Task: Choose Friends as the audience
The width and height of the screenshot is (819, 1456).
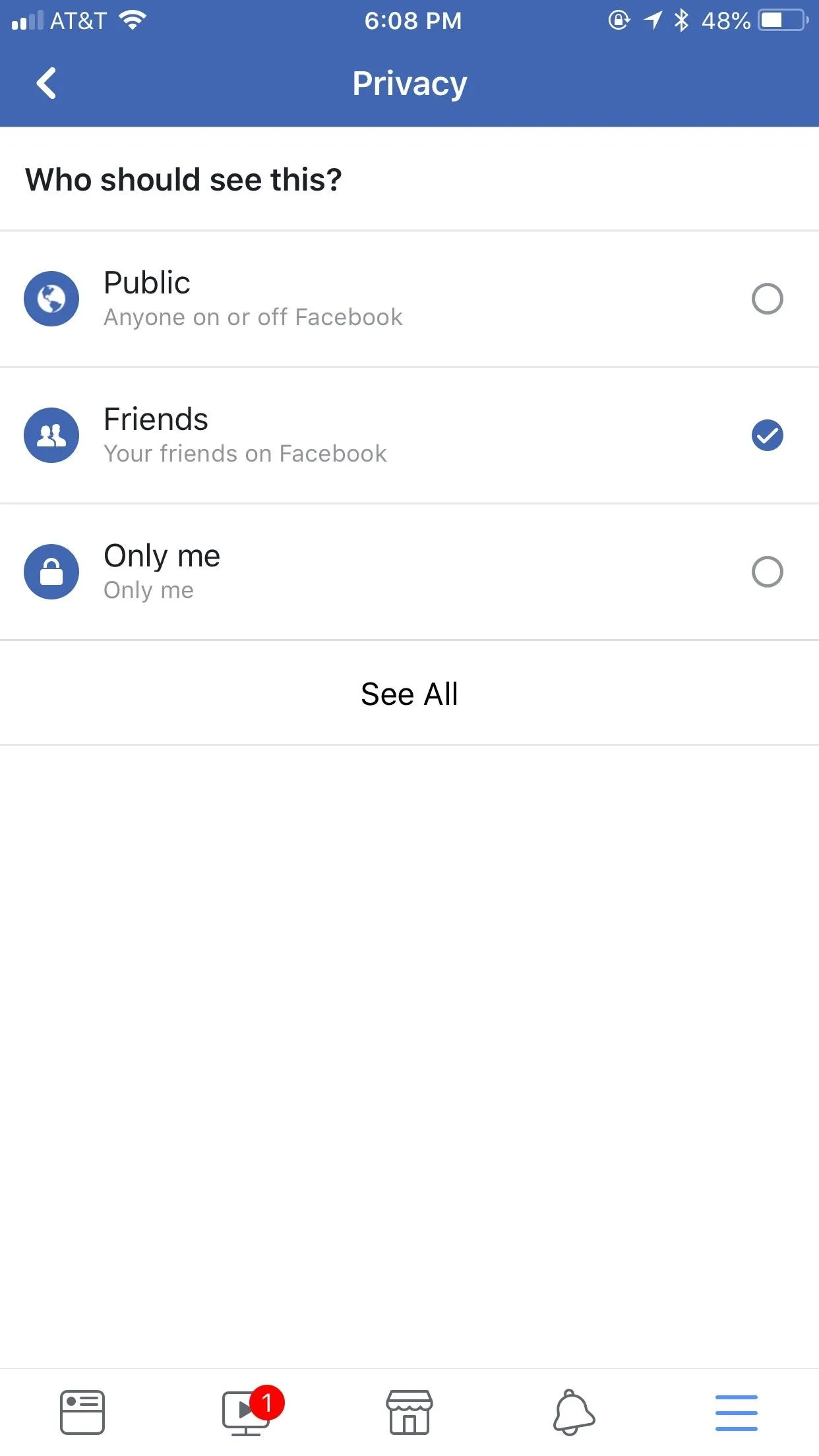Action: coord(409,435)
